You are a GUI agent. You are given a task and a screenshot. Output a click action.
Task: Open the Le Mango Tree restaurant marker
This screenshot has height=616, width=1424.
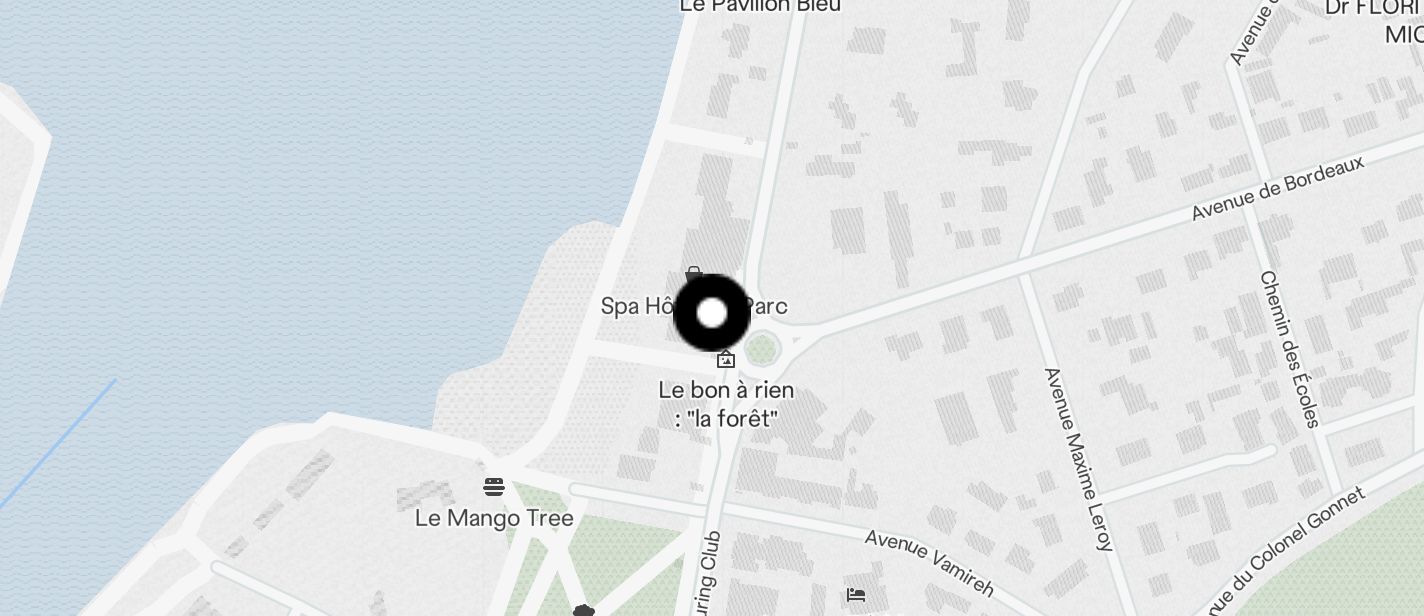click(494, 488)
